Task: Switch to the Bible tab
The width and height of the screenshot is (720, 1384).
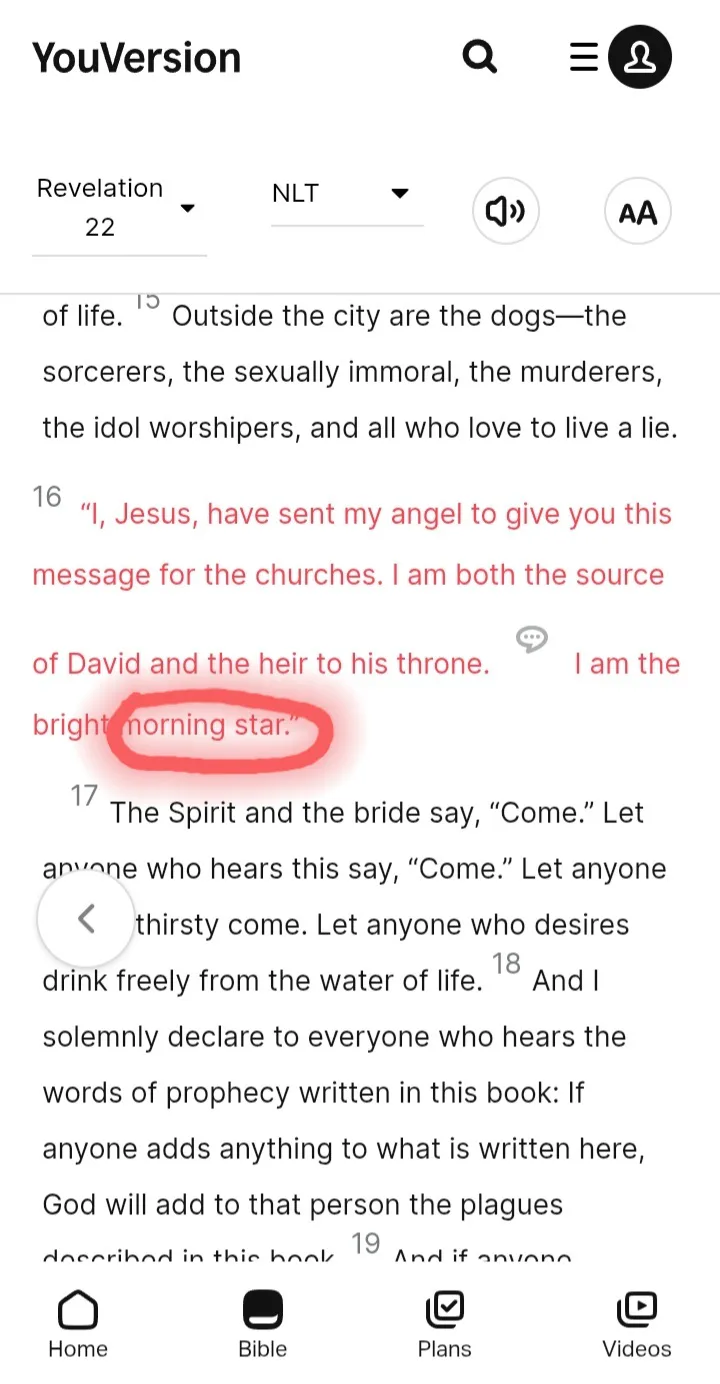Action: point(263,1324)
